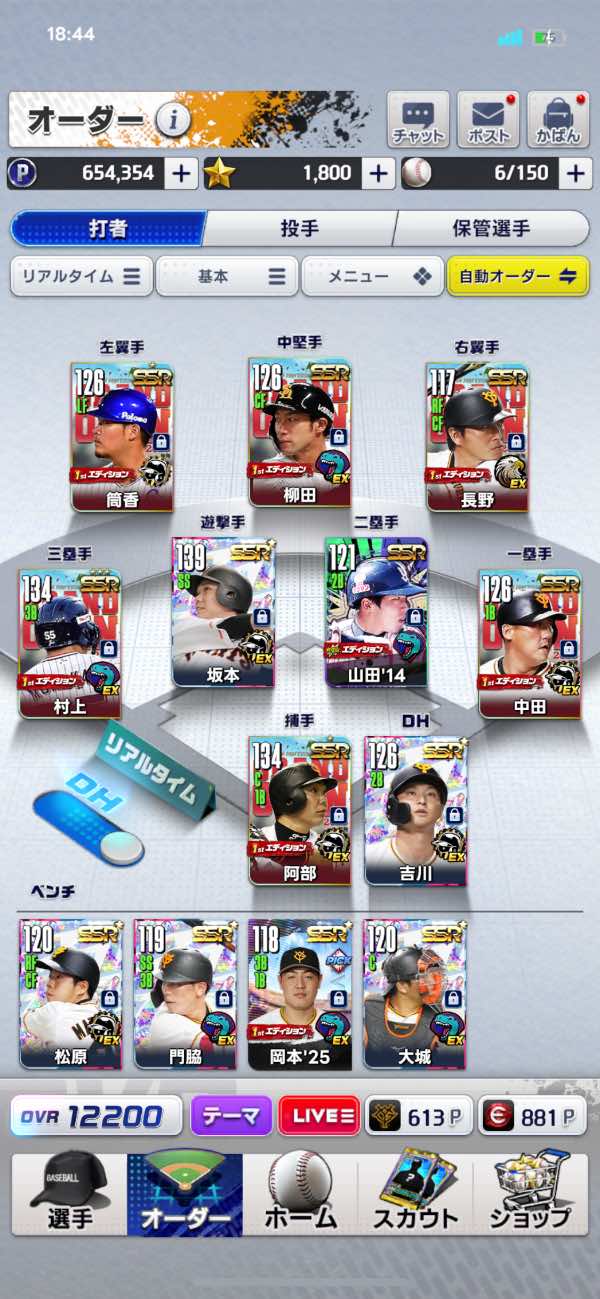The height and width of the screenshot is (1299, 600).
Task: Select shortstop 坂本 player card
Action: click(224, 612)
